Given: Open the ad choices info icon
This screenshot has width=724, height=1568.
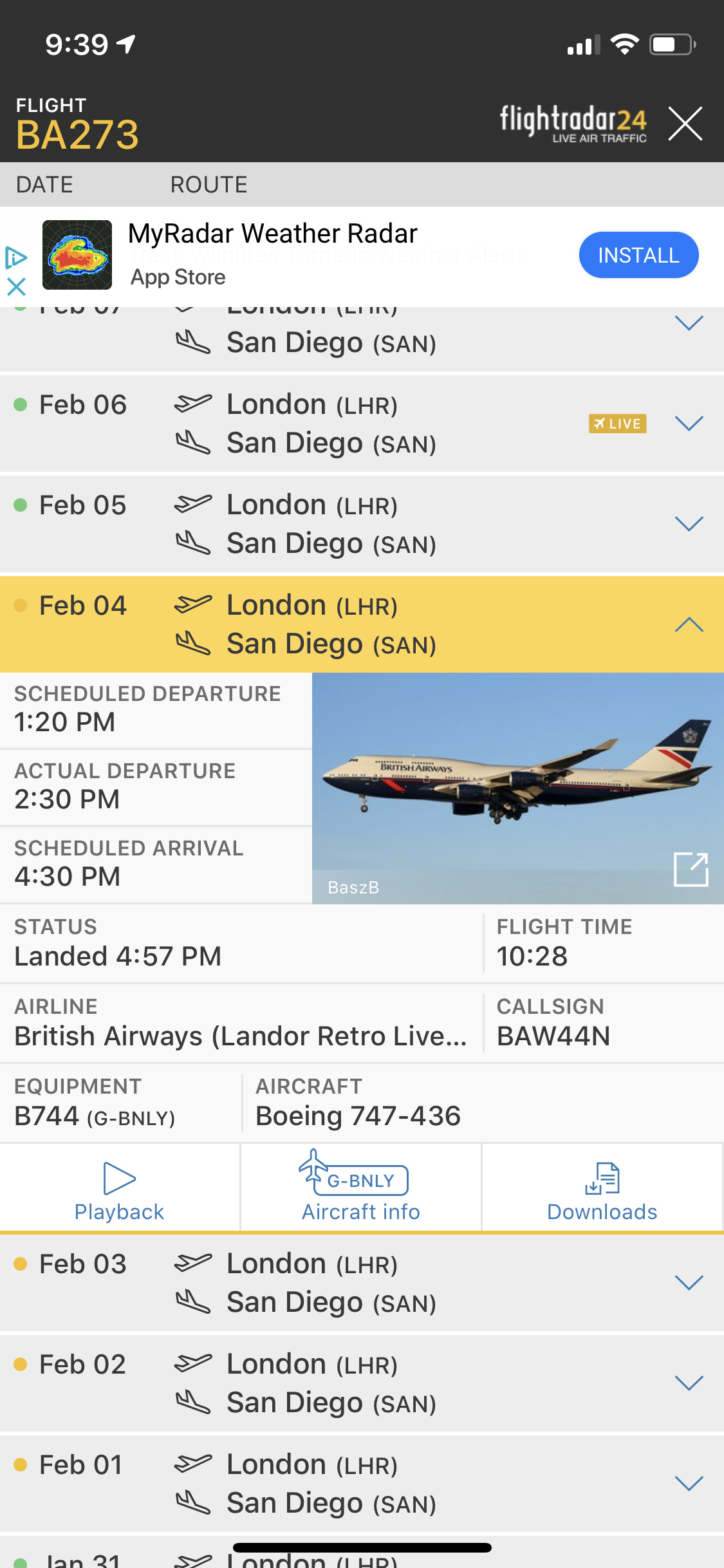Looking at the screenshot, I should pyautogui.click(x=16, y=258).
